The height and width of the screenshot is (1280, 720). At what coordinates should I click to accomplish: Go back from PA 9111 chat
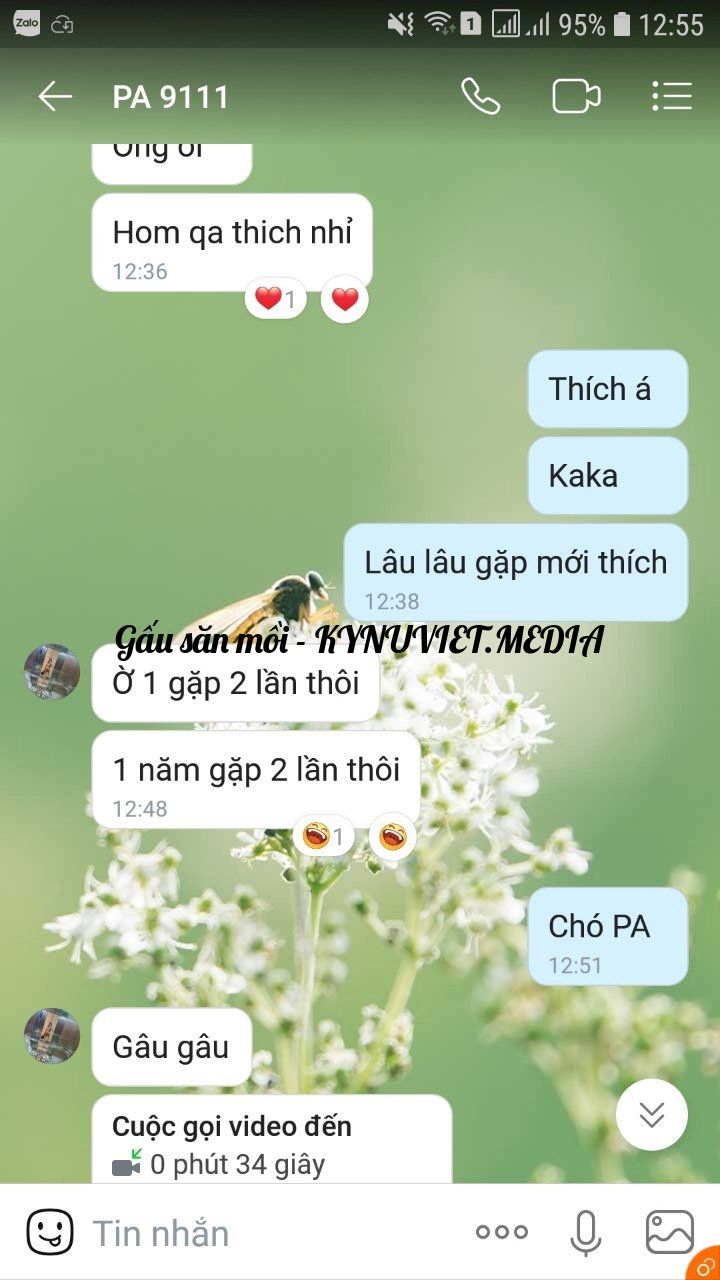[55, 97]
